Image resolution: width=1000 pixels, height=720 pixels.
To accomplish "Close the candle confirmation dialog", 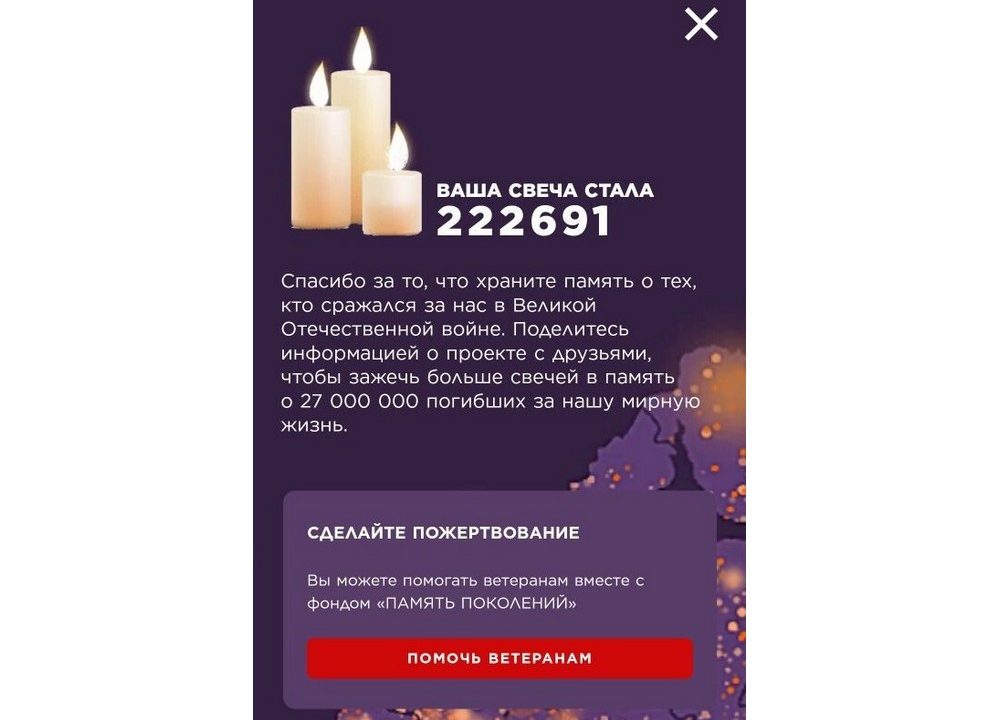I will click(x=701, y=24).
